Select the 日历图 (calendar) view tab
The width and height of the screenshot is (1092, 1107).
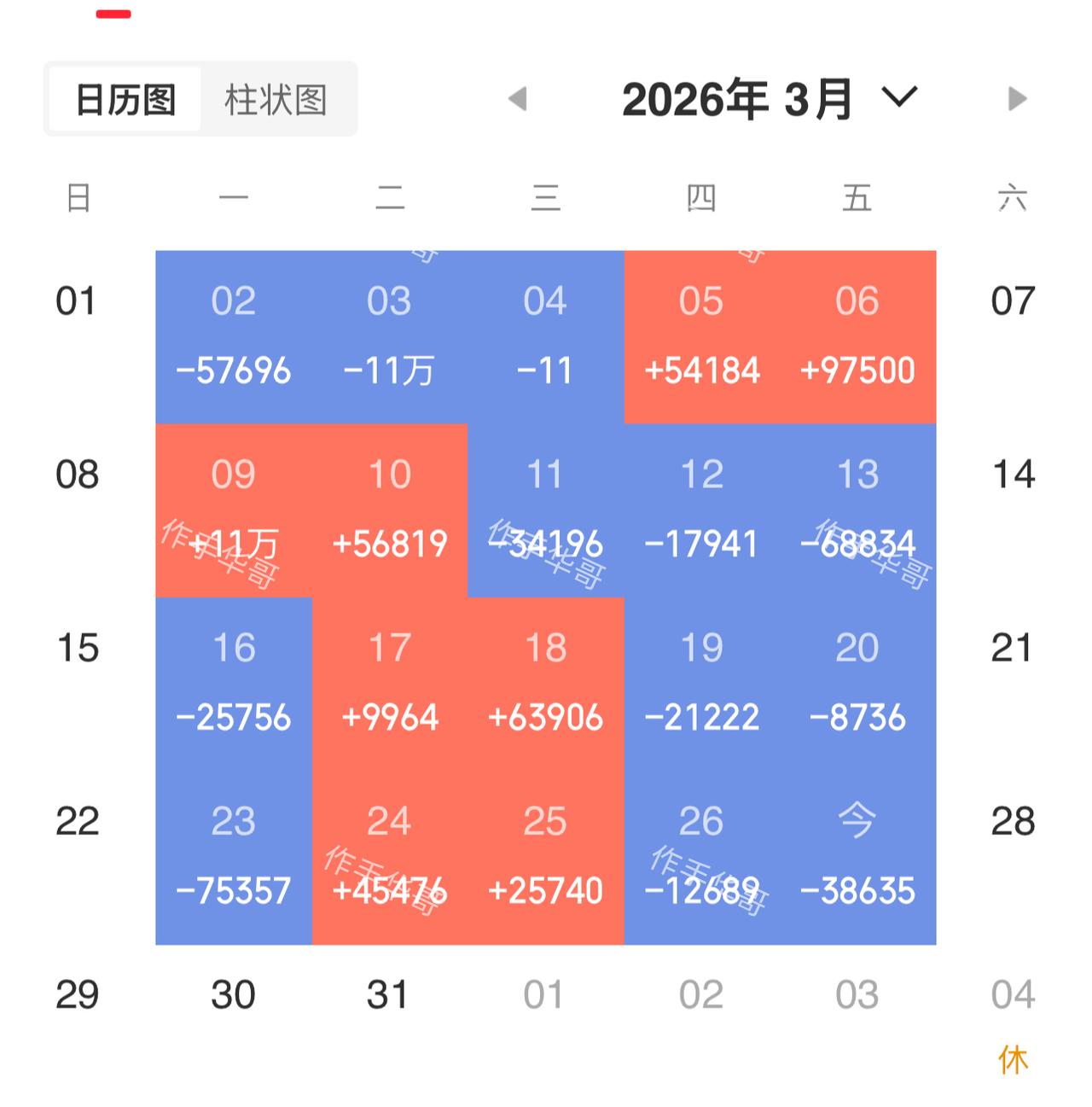pos(125,97)
